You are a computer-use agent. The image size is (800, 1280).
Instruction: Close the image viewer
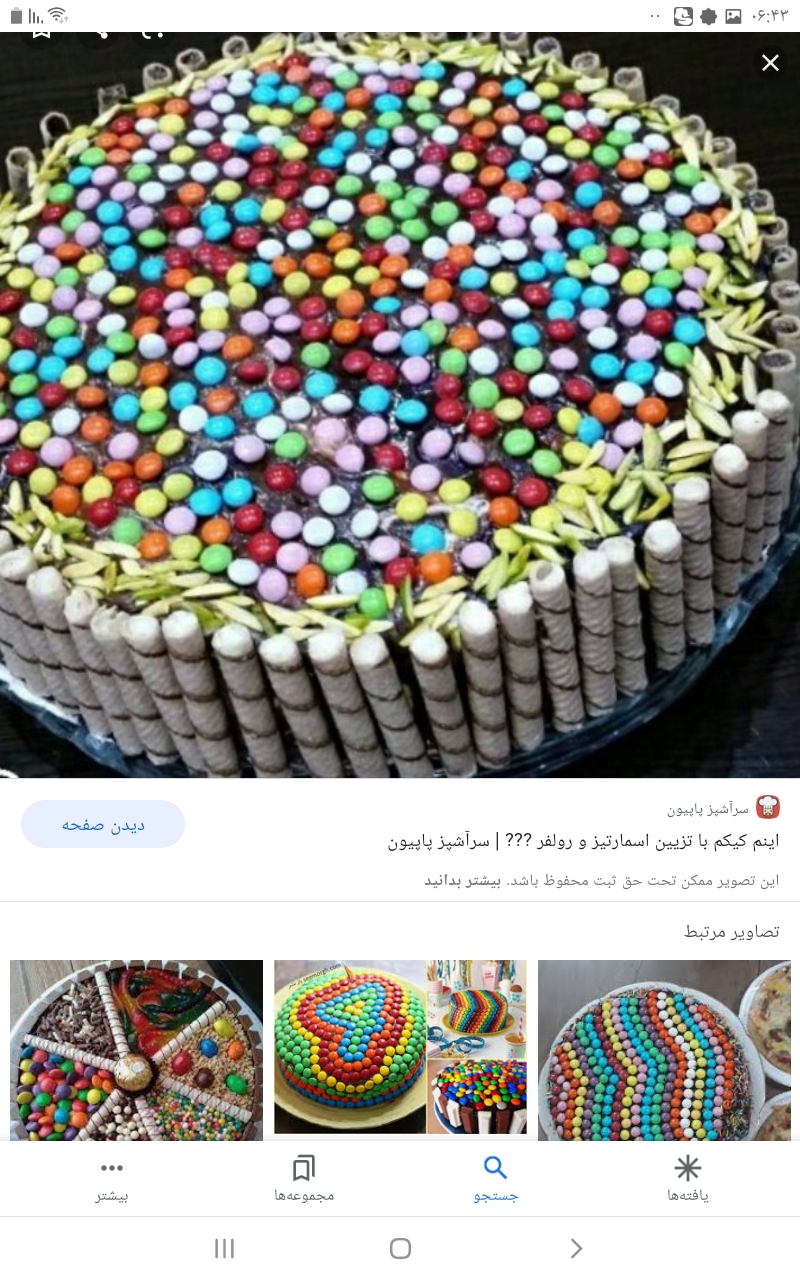point(770,63)
